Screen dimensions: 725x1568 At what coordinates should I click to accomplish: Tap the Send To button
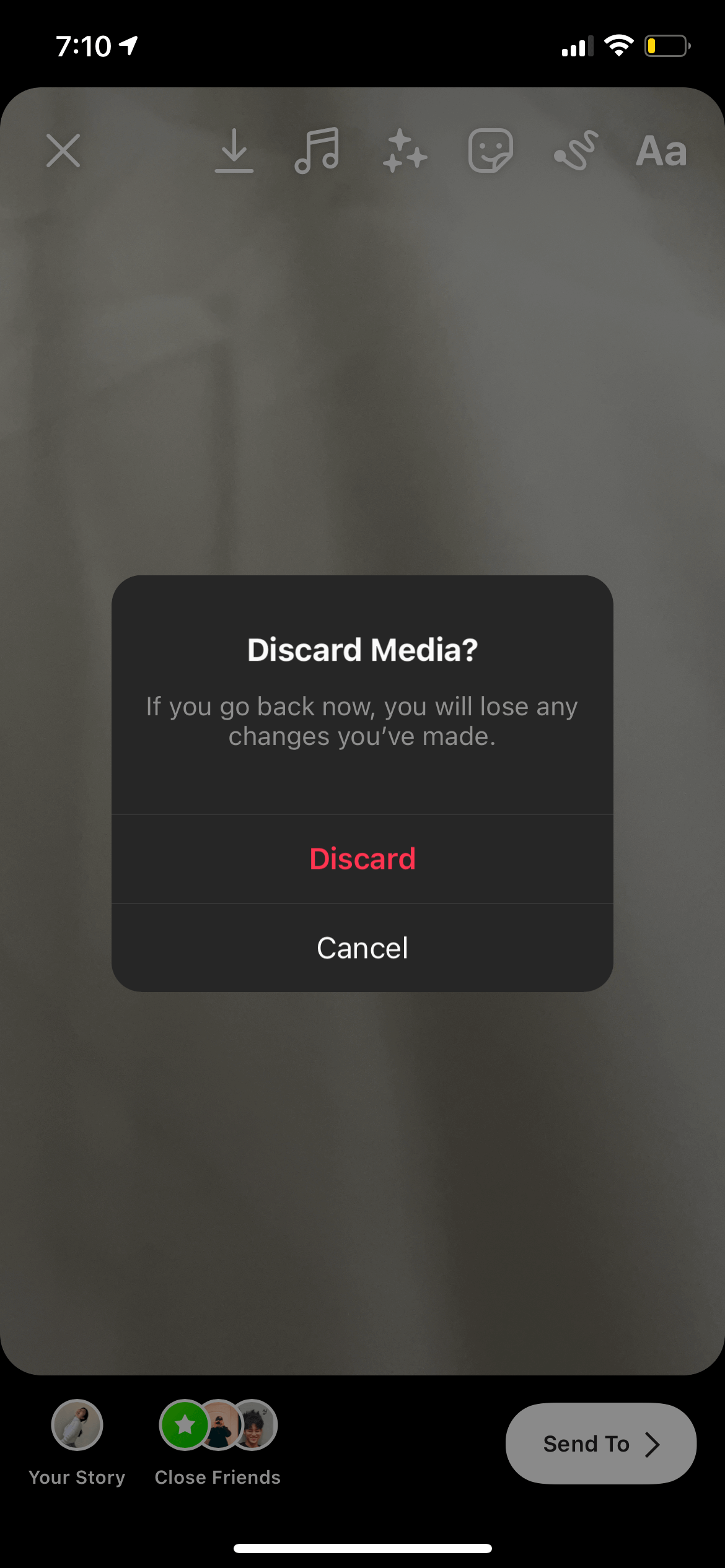point(600,1444)
